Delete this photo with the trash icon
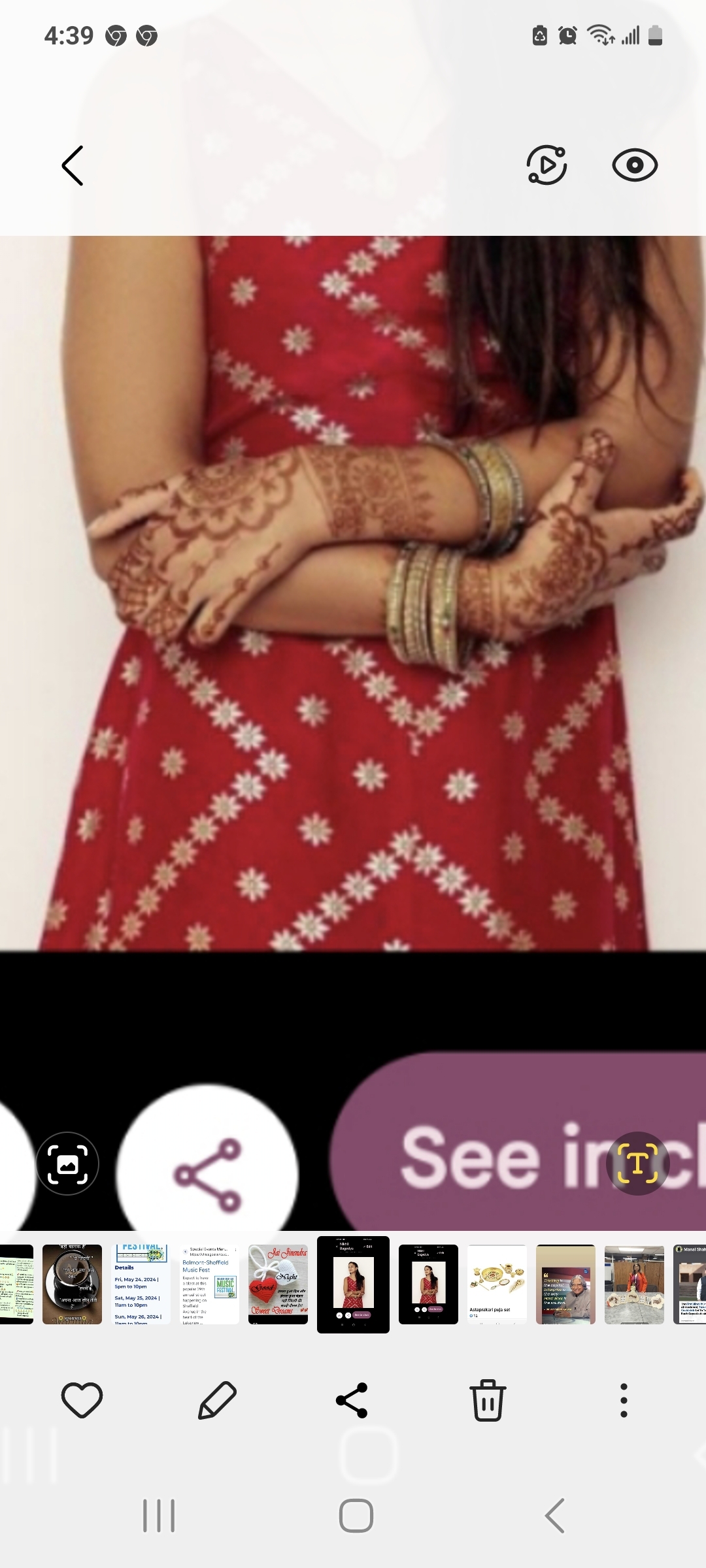This screenshot has width=706, height=1568. pos(488,1400)
